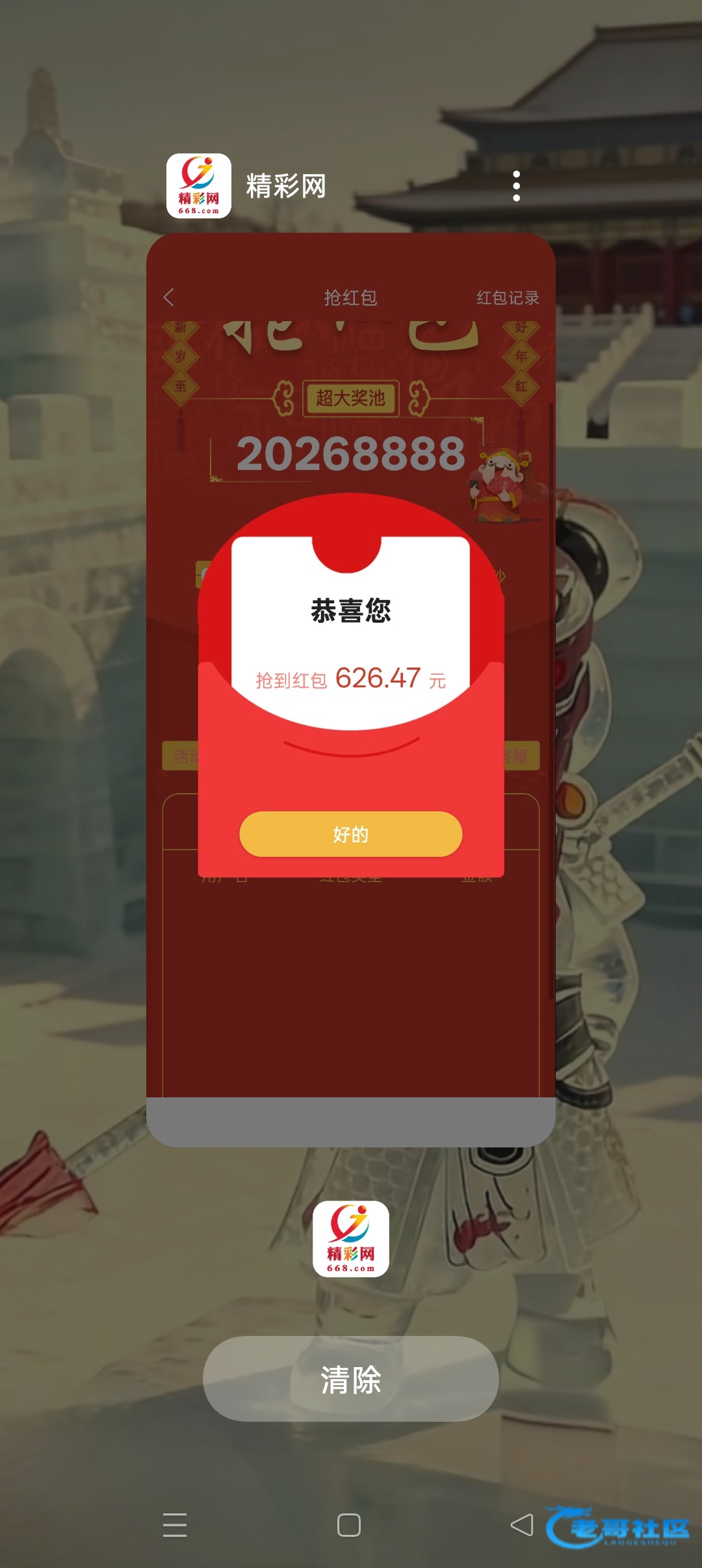Tap the 精彩网 icon below the card
The height and width of the screenshot is (1568, 702).
[350, 1239]
